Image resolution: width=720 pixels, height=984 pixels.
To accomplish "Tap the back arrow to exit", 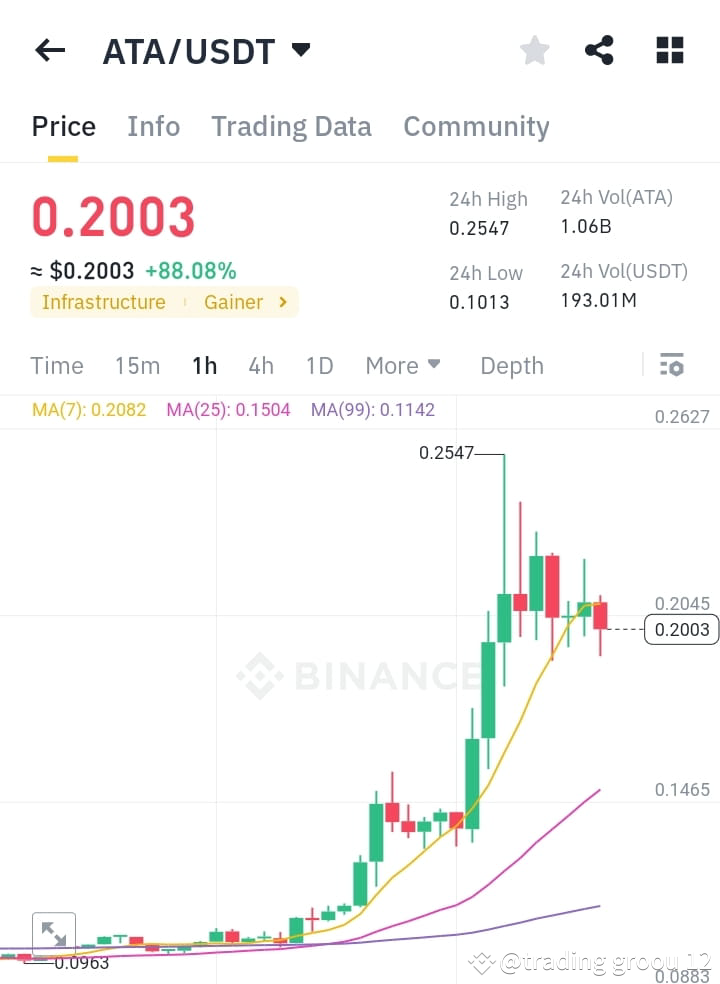I will (x=49, y=50).
